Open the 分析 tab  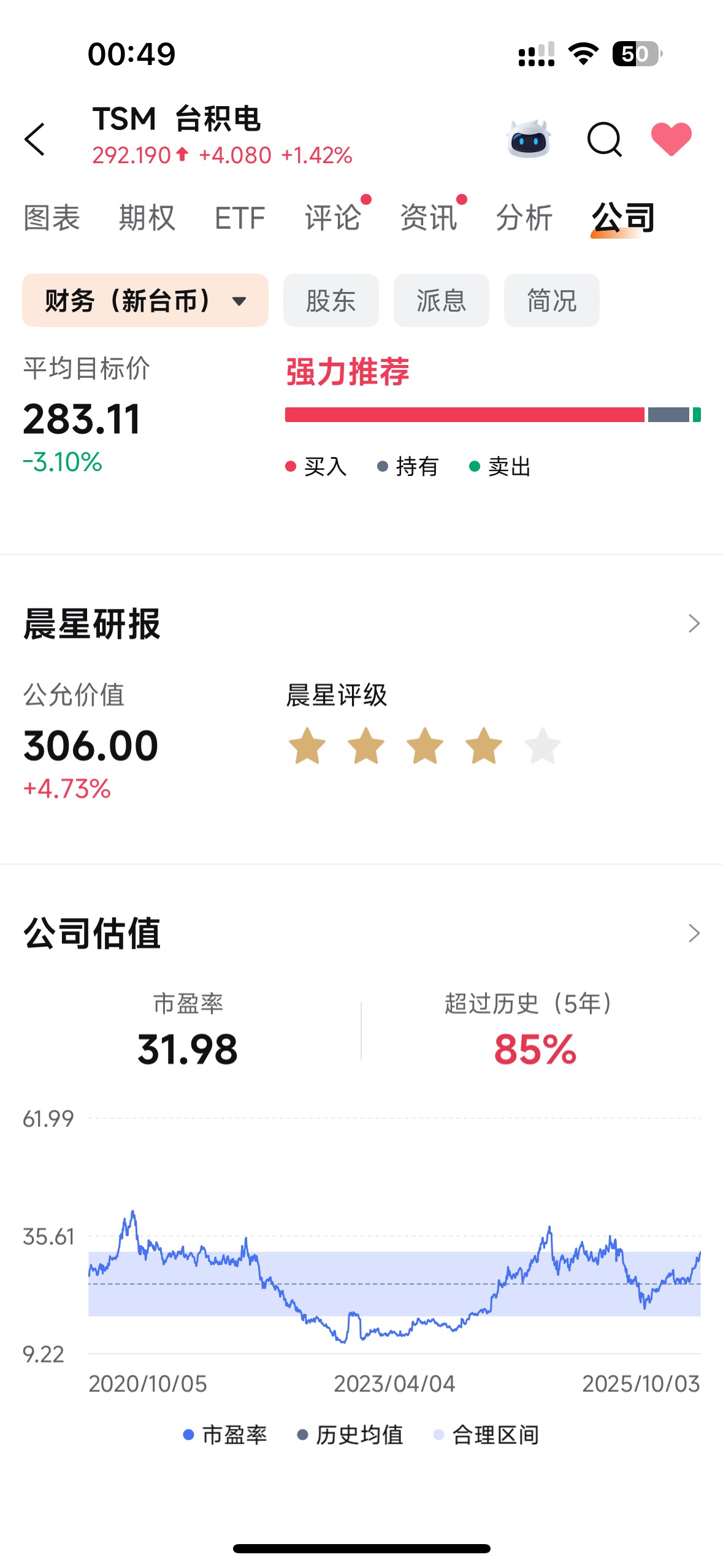click(524, 218)
